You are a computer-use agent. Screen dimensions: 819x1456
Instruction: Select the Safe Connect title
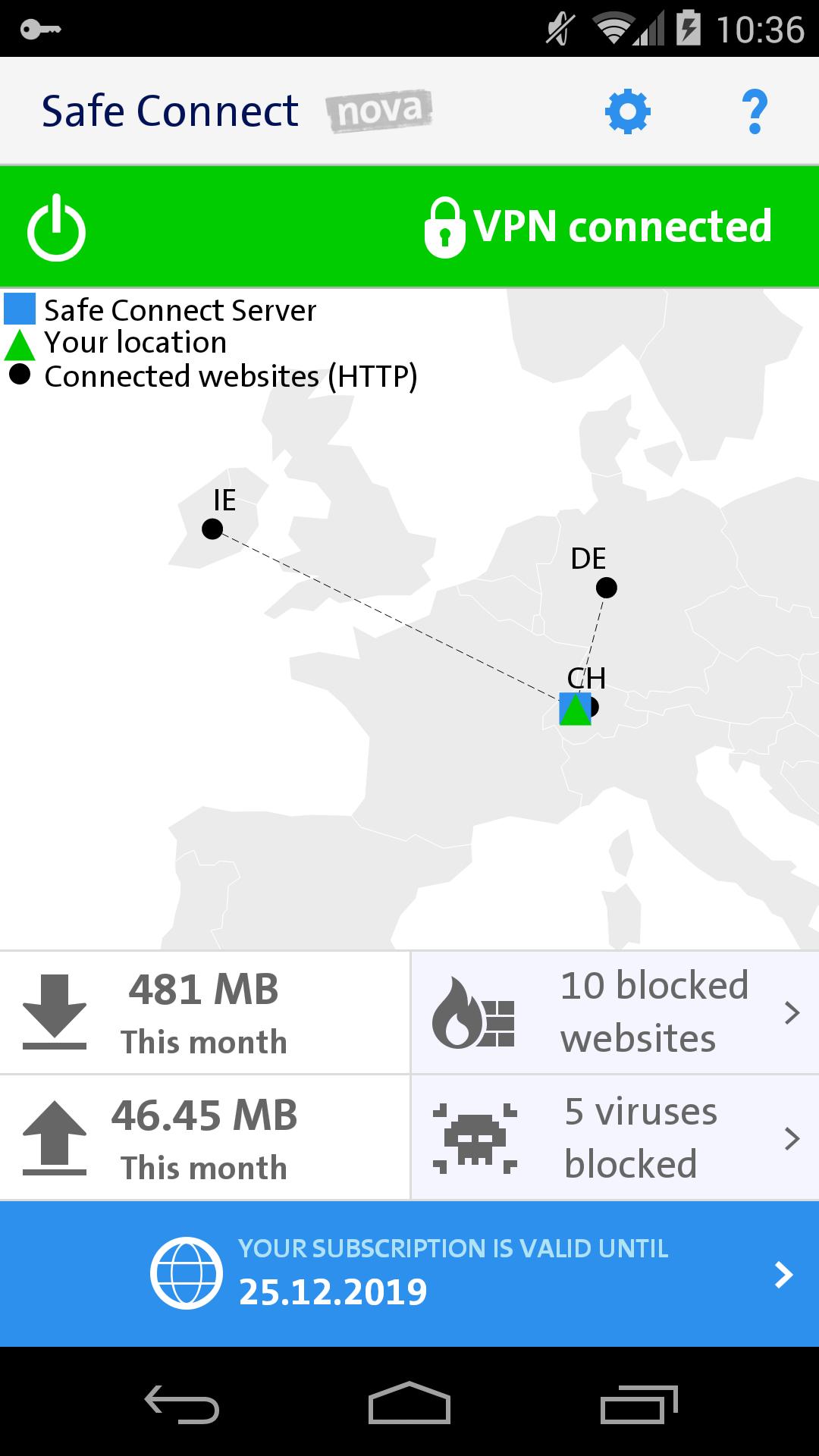170,111
